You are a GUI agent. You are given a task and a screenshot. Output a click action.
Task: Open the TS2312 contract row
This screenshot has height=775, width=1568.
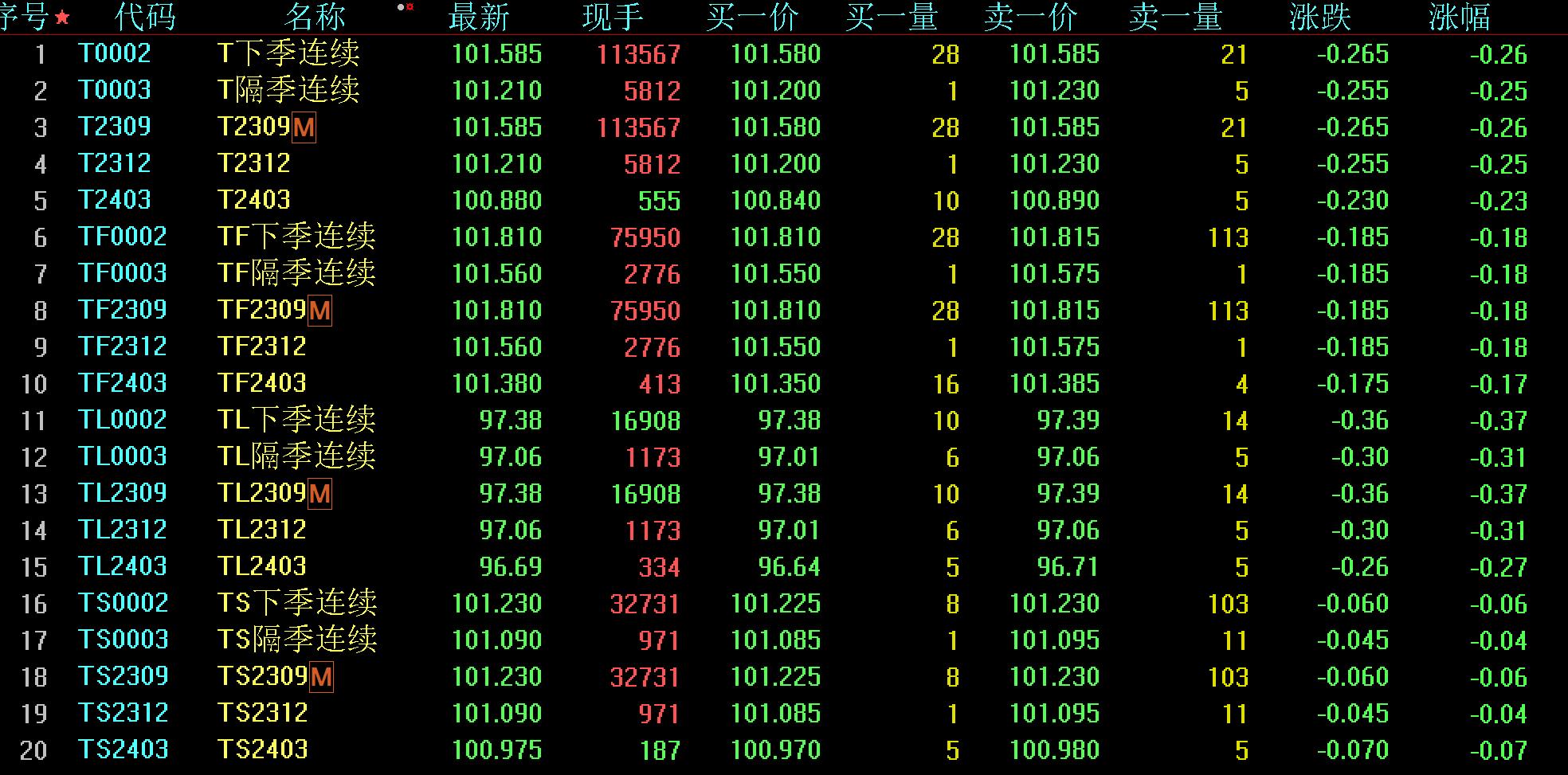tap(263, 713)
